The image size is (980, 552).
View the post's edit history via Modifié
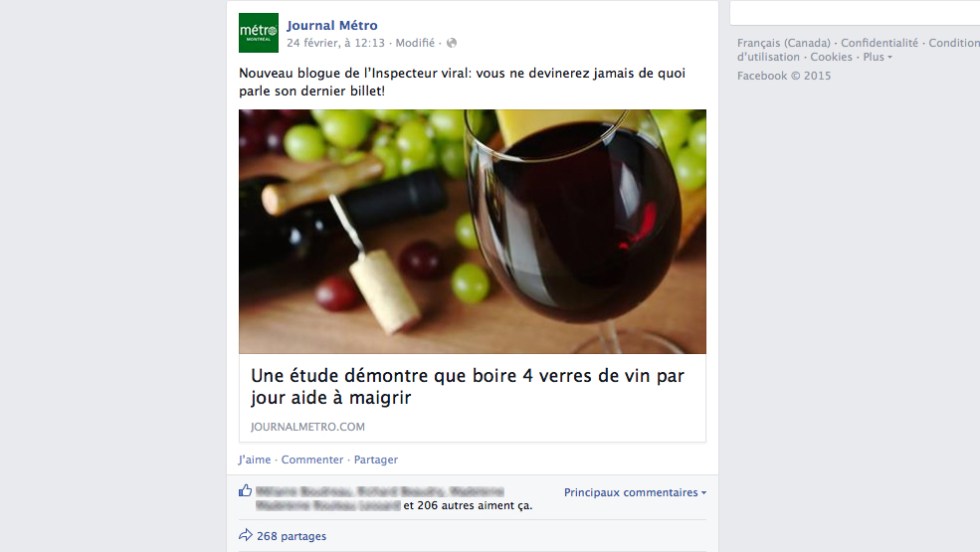coord(415,43)
